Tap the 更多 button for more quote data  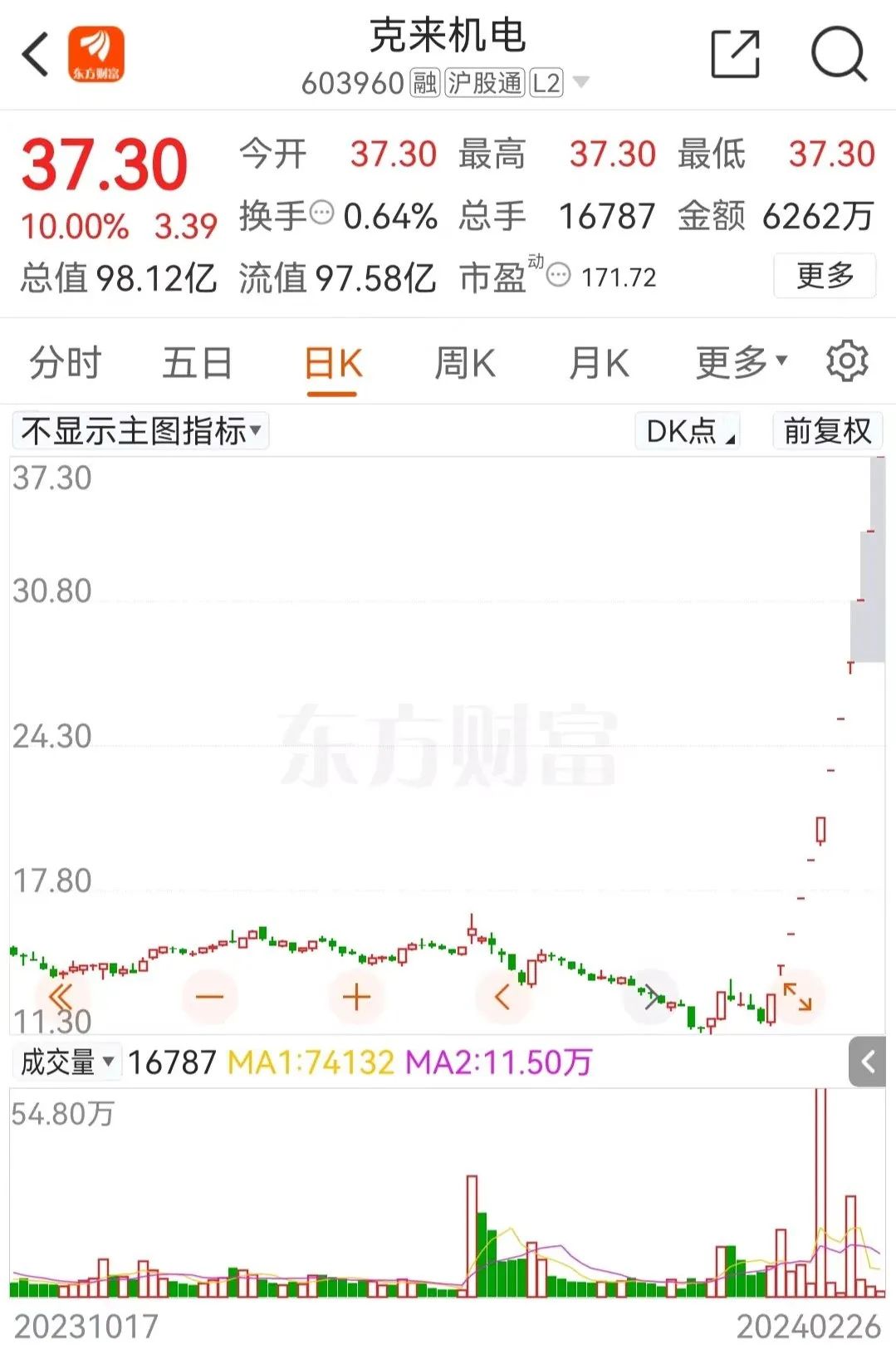(825, 275)
